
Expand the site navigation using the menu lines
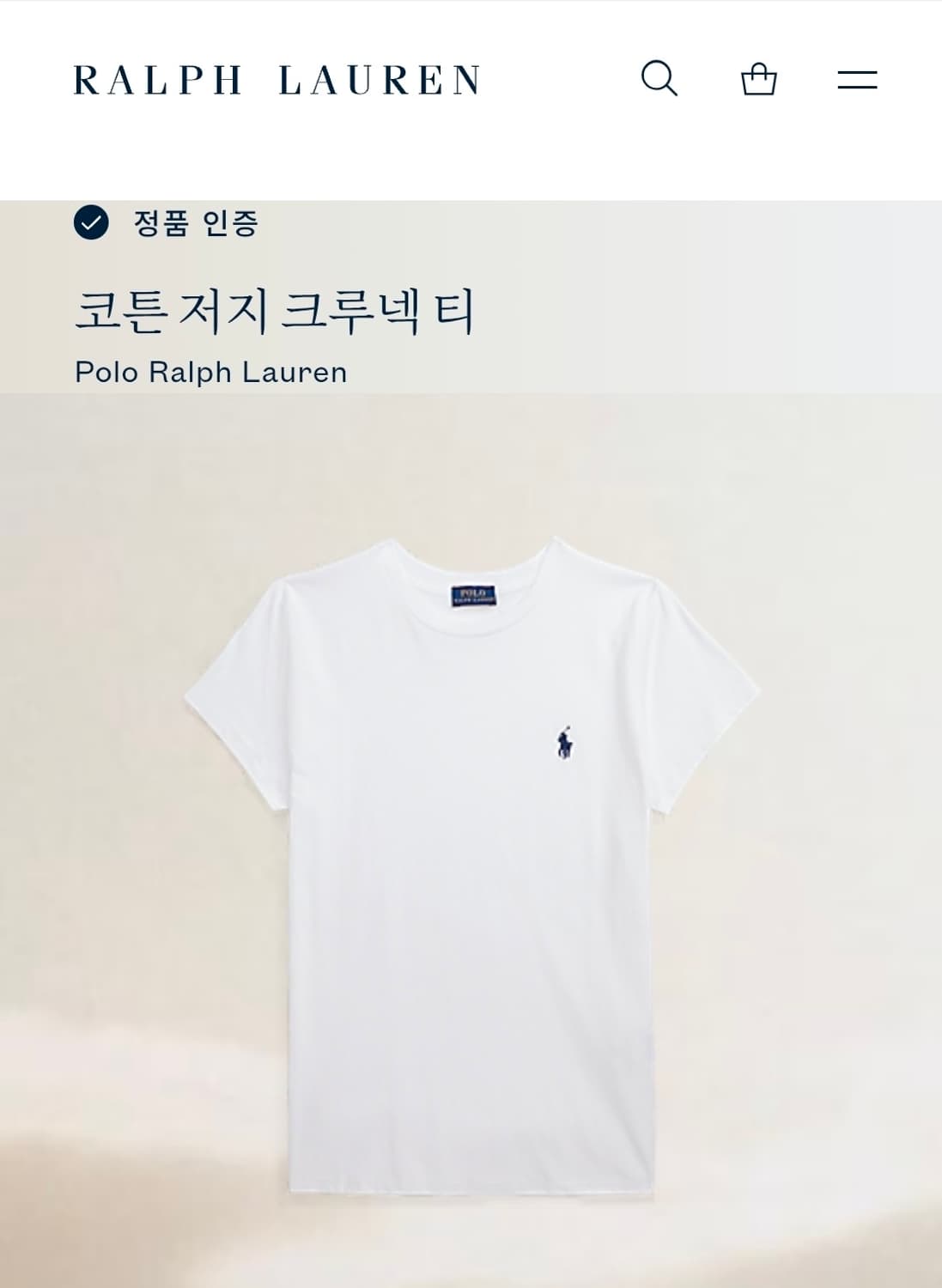pyautogui.click(x=857, y=80)
